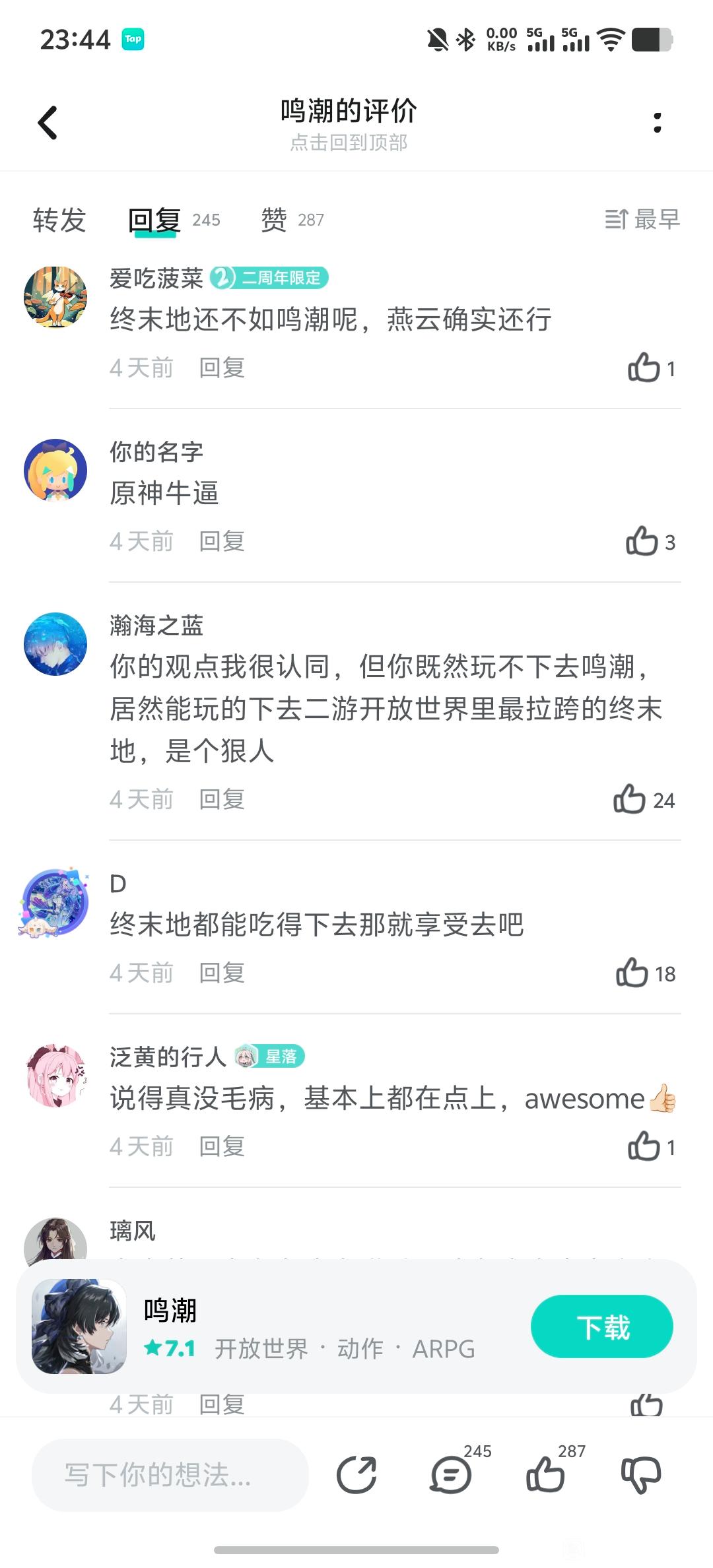Image resolution: width=713 pixels, height=1568 pixels.
Task: Dislike this review with thumbs-down
Action: [641, 1475]
